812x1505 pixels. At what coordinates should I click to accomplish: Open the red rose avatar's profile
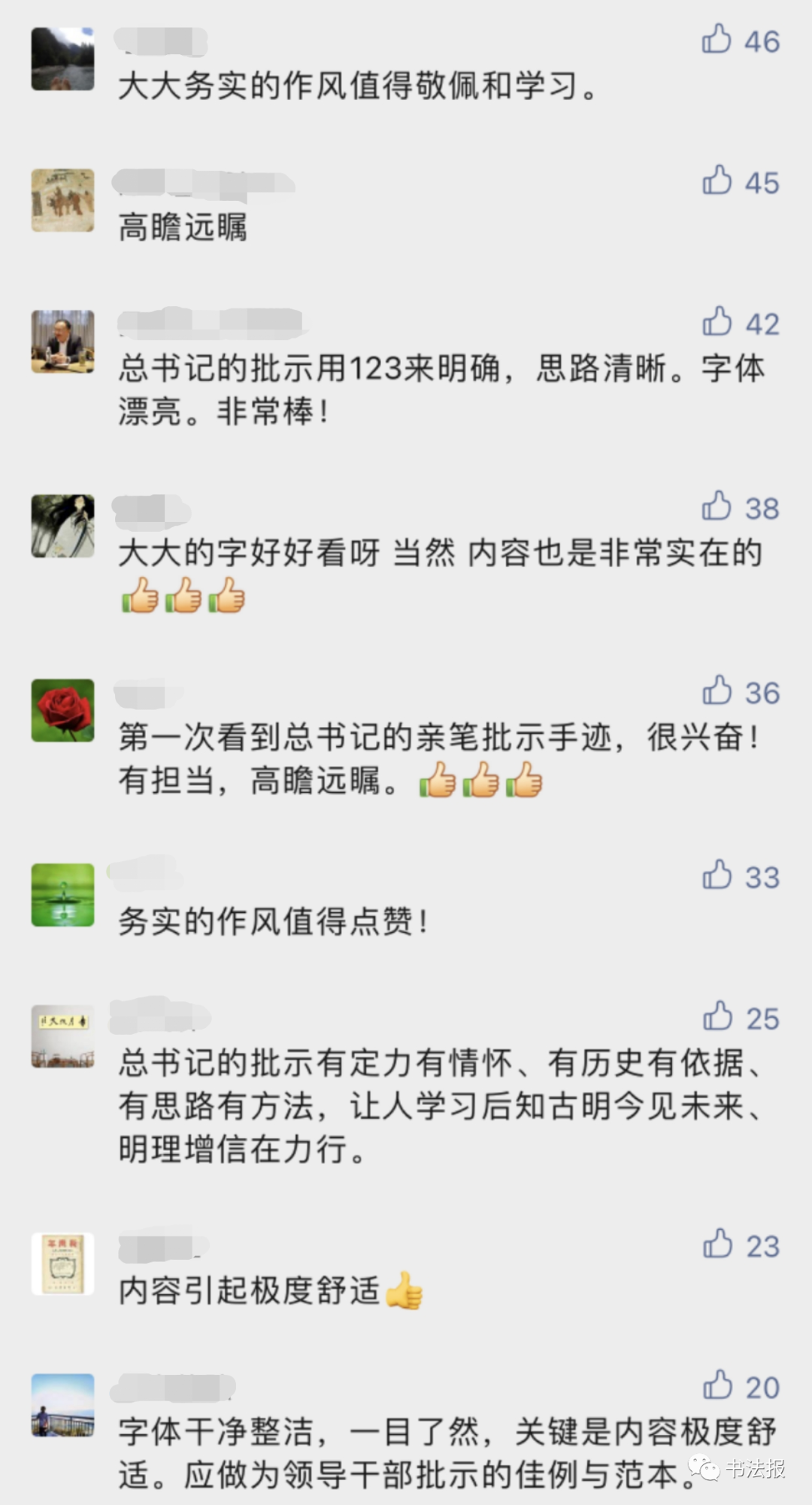pyautogui.click(x=62, y=711)
